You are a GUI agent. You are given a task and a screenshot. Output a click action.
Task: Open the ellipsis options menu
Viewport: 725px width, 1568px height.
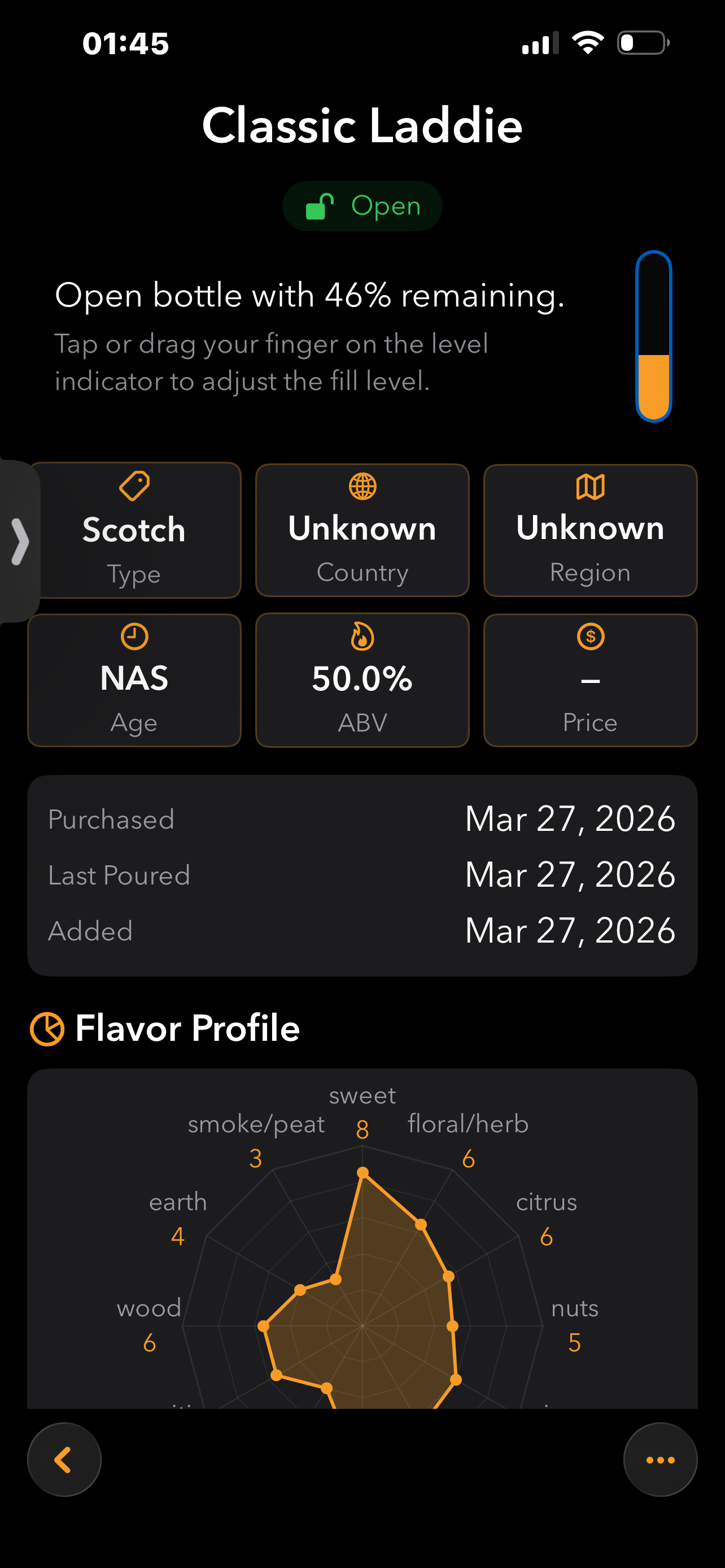[x=661, y=1460]
